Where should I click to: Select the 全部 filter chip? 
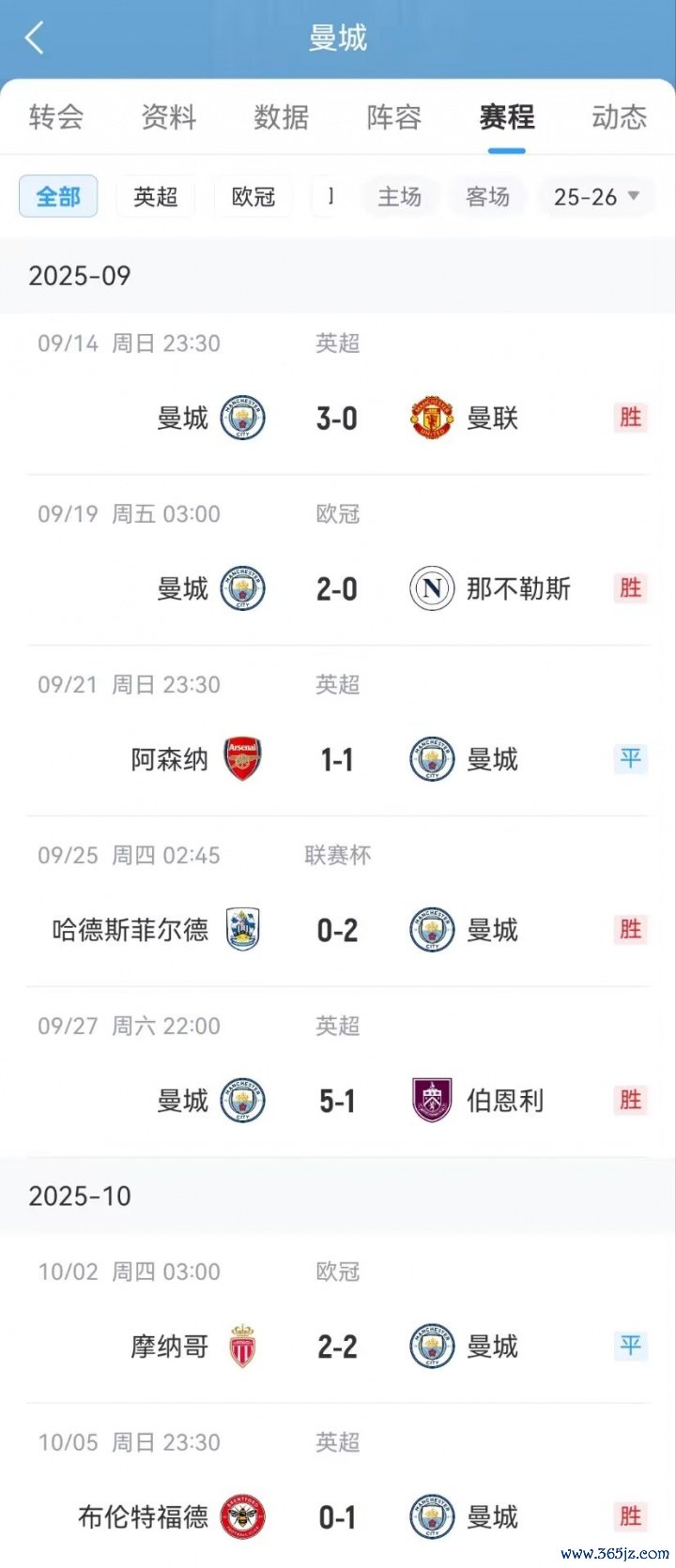(58, 197)
